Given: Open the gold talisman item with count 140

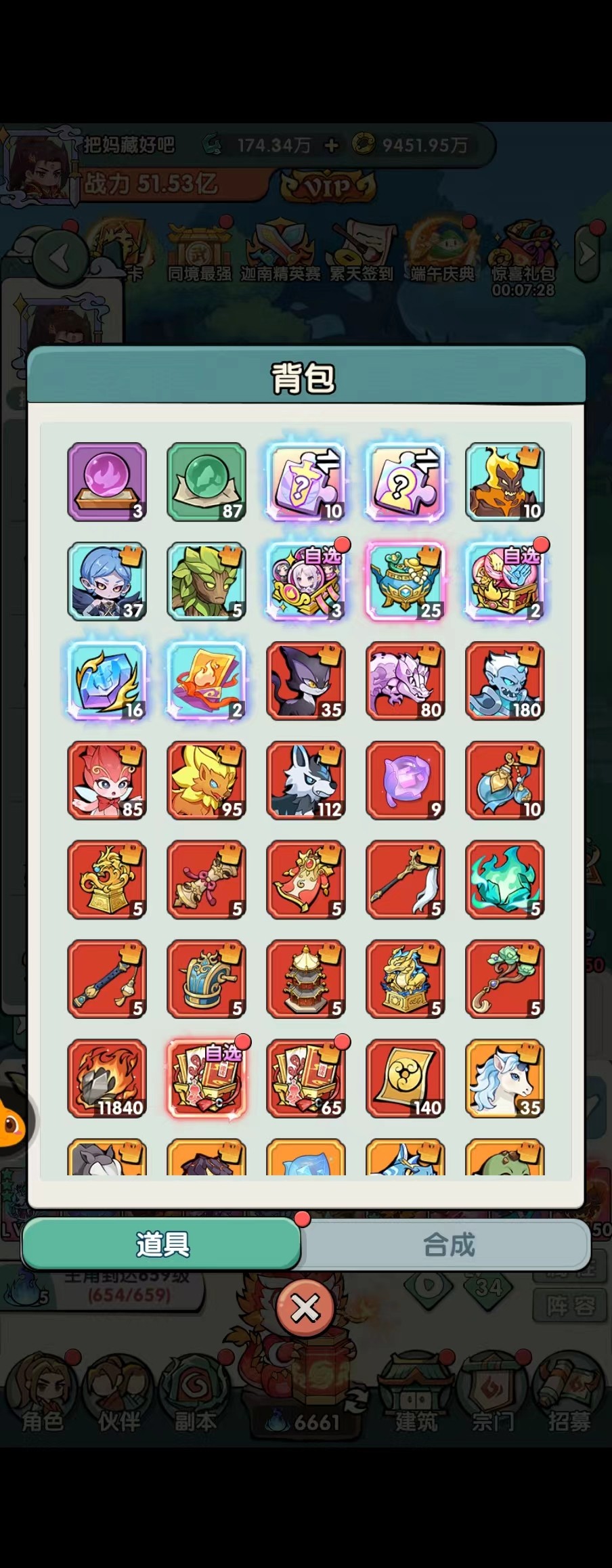Looking at the screenshot, I should click(x=406, y=1079).
